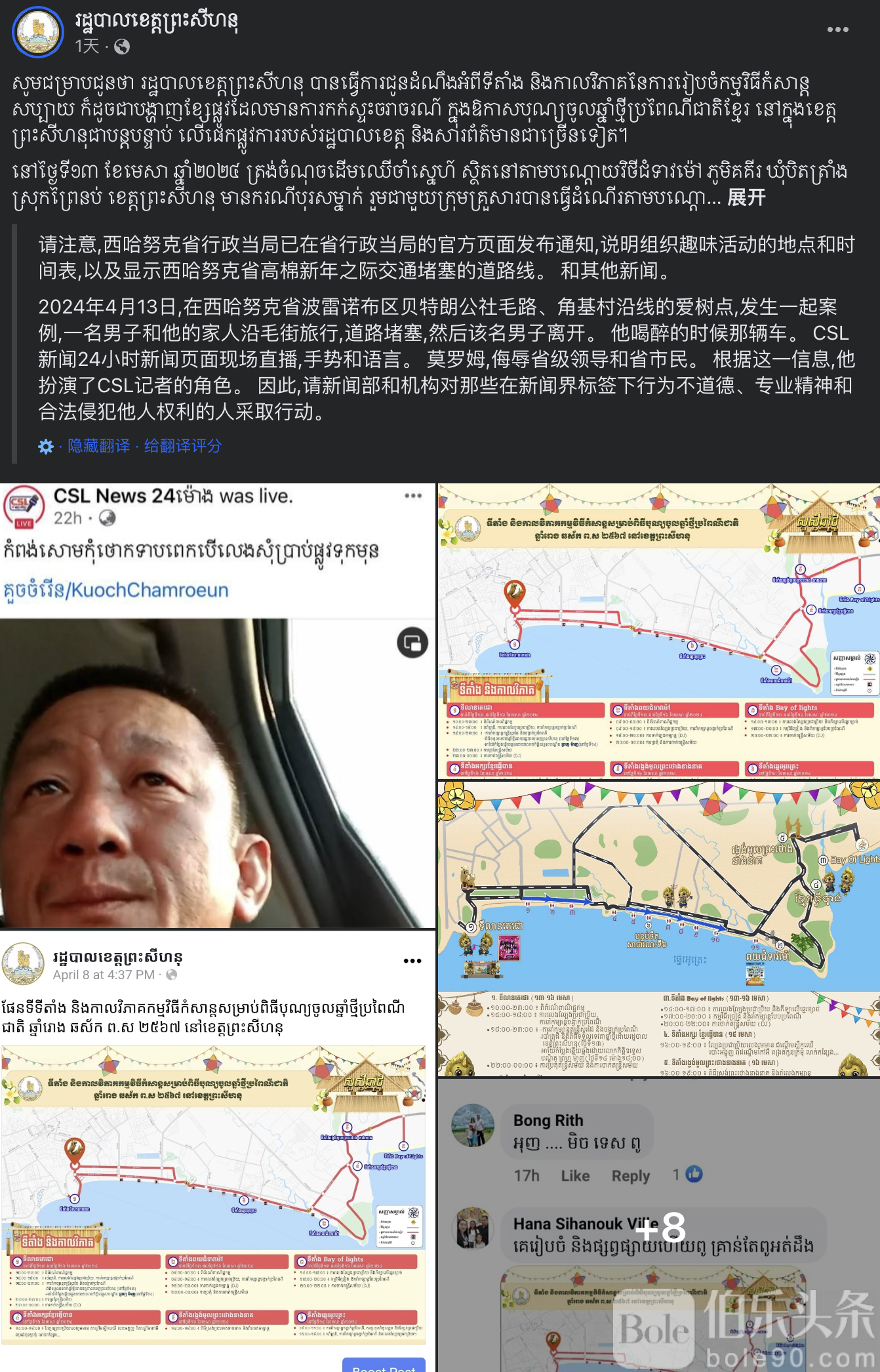
Task: View the +8 more photos tile
Action: pos(658,1225)
